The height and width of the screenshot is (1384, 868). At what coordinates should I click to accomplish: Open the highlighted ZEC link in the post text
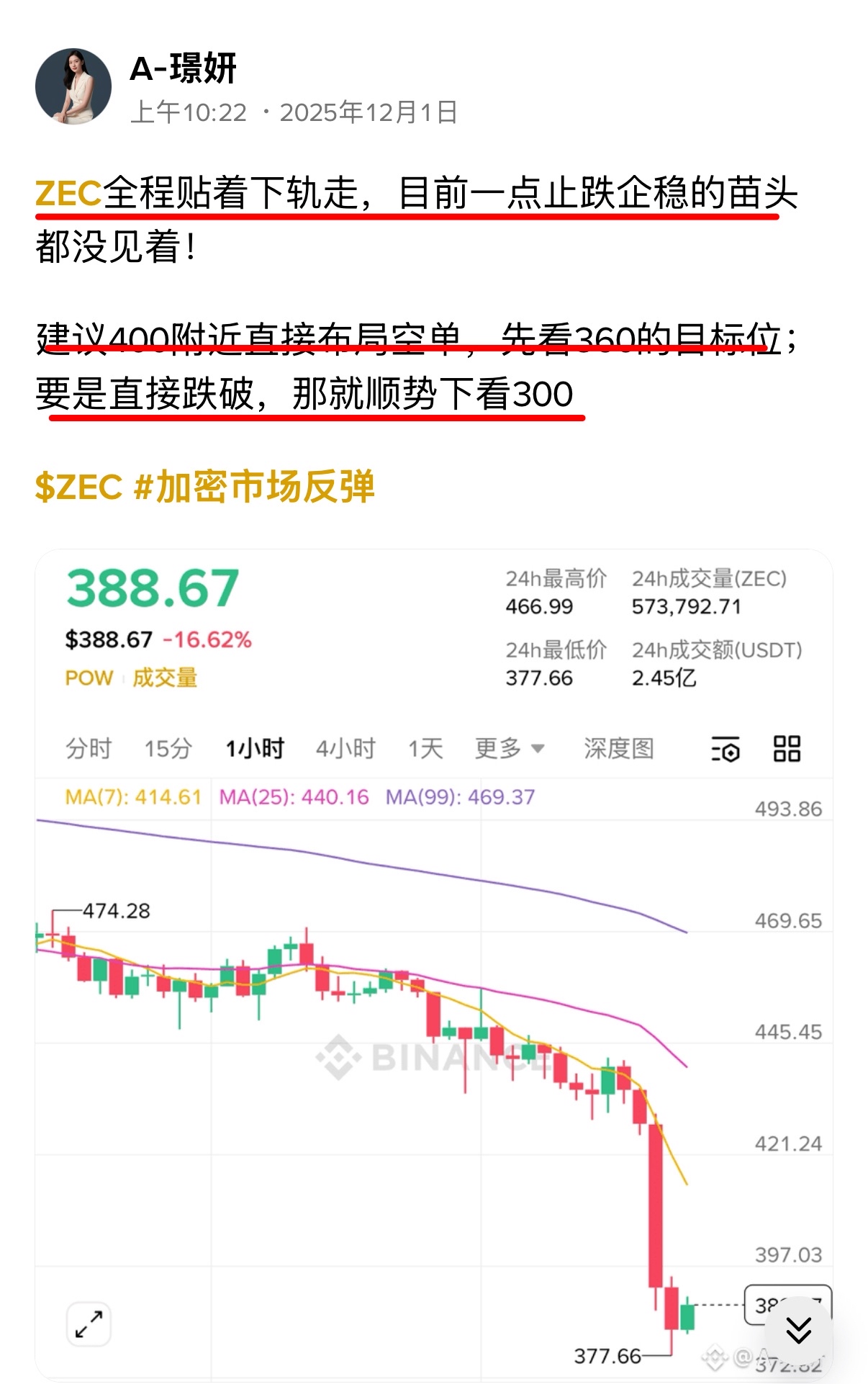(68, 194)
